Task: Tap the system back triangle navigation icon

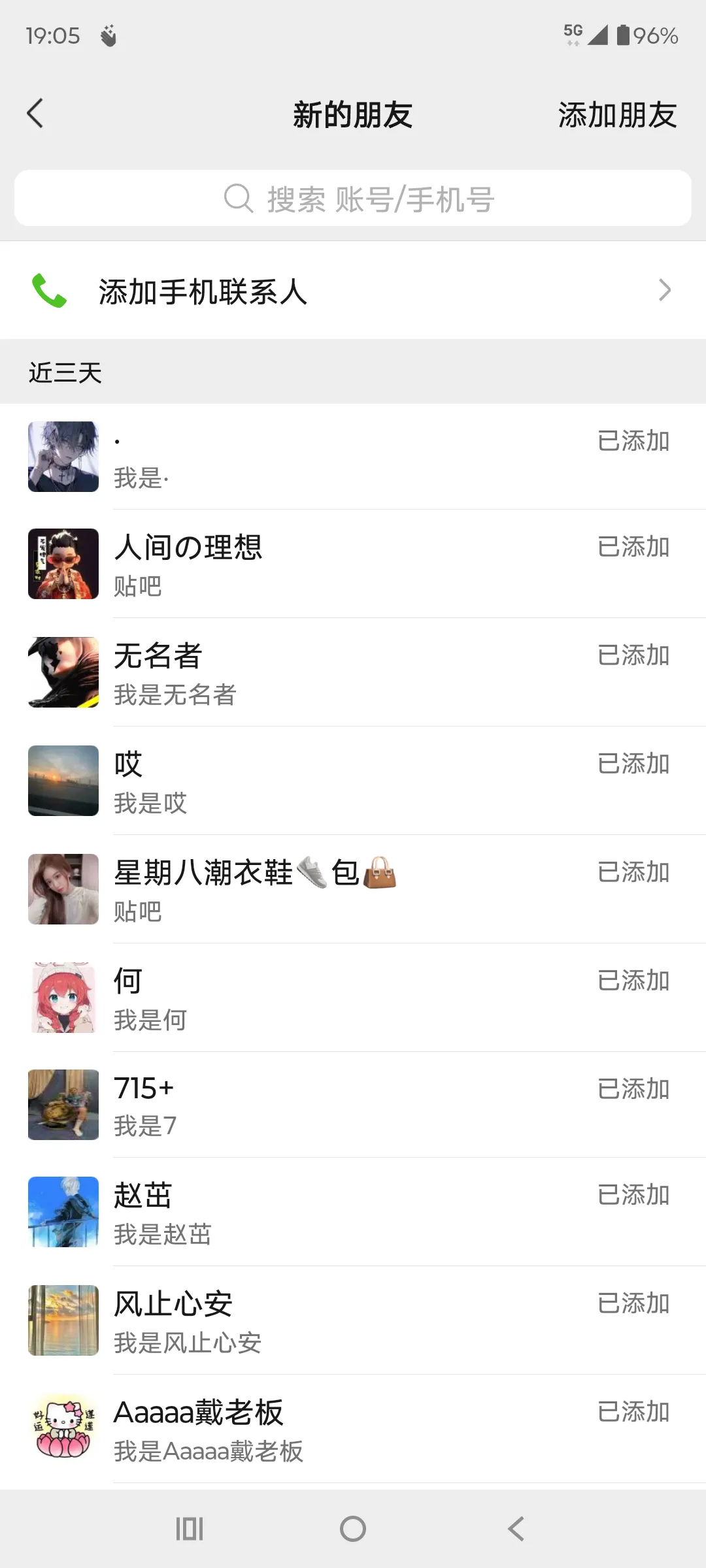Action: (516, 1529)
